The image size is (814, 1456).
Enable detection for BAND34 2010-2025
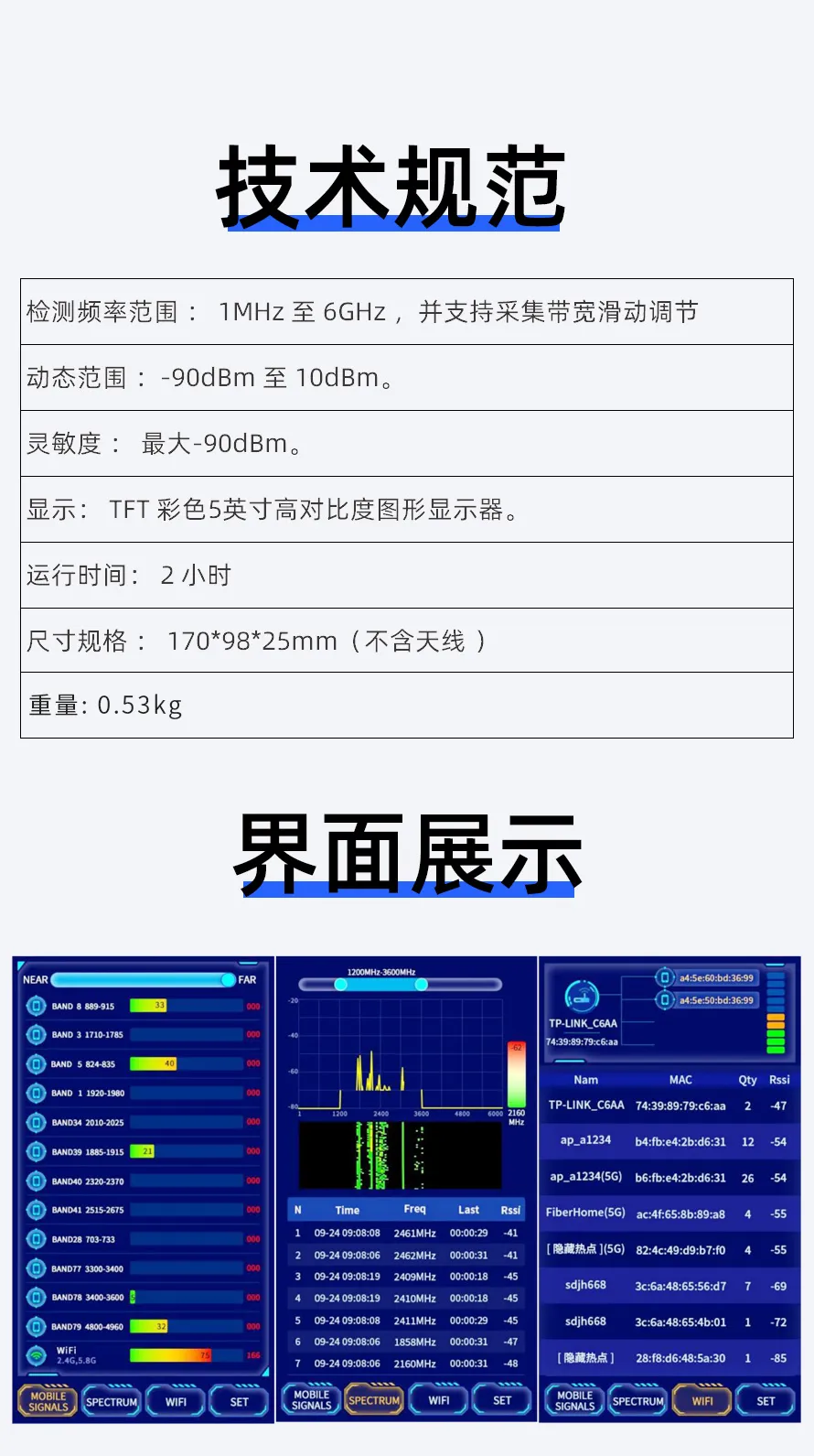click(37, 1122)
